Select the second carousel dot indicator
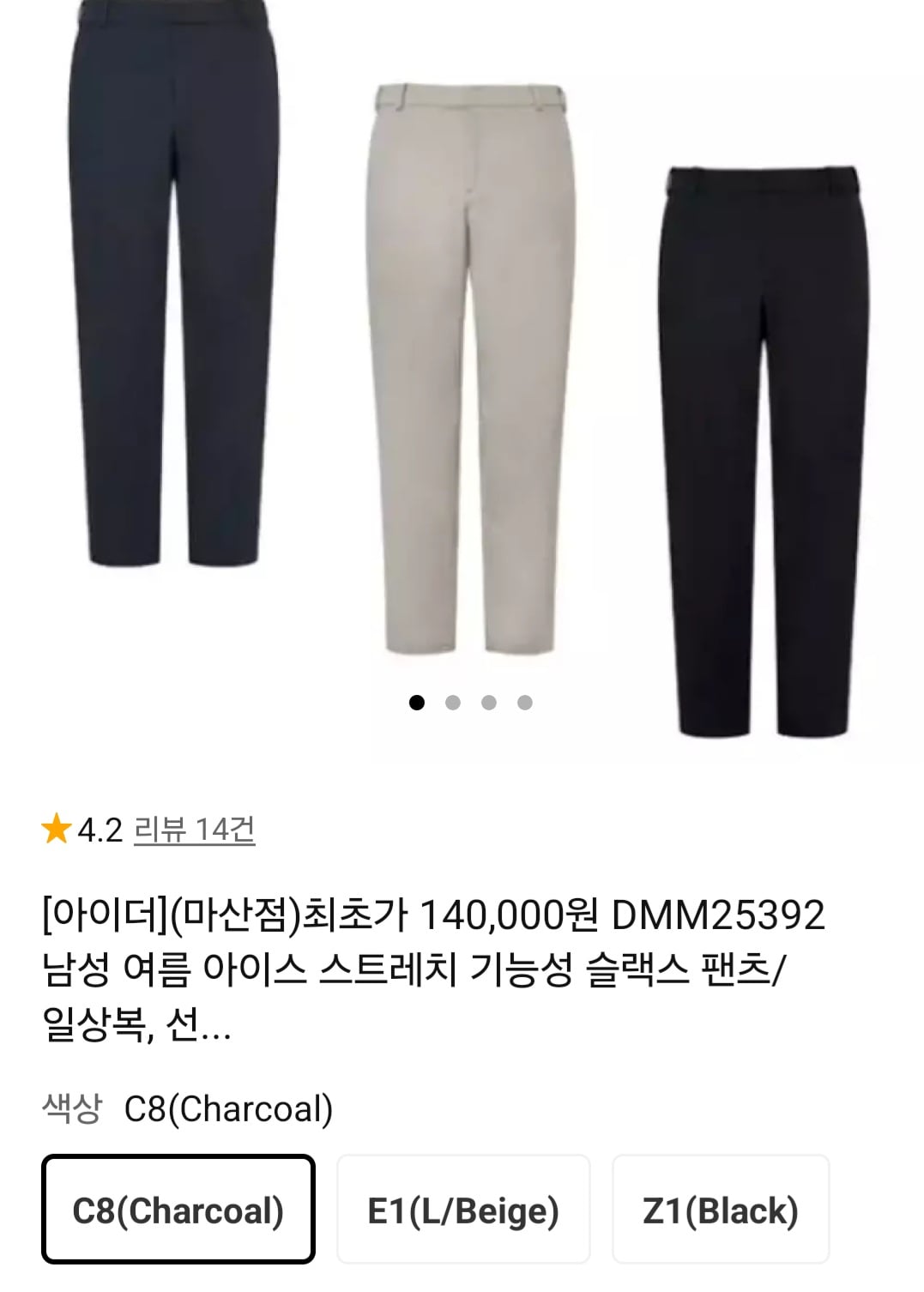 tap(453, 702)
